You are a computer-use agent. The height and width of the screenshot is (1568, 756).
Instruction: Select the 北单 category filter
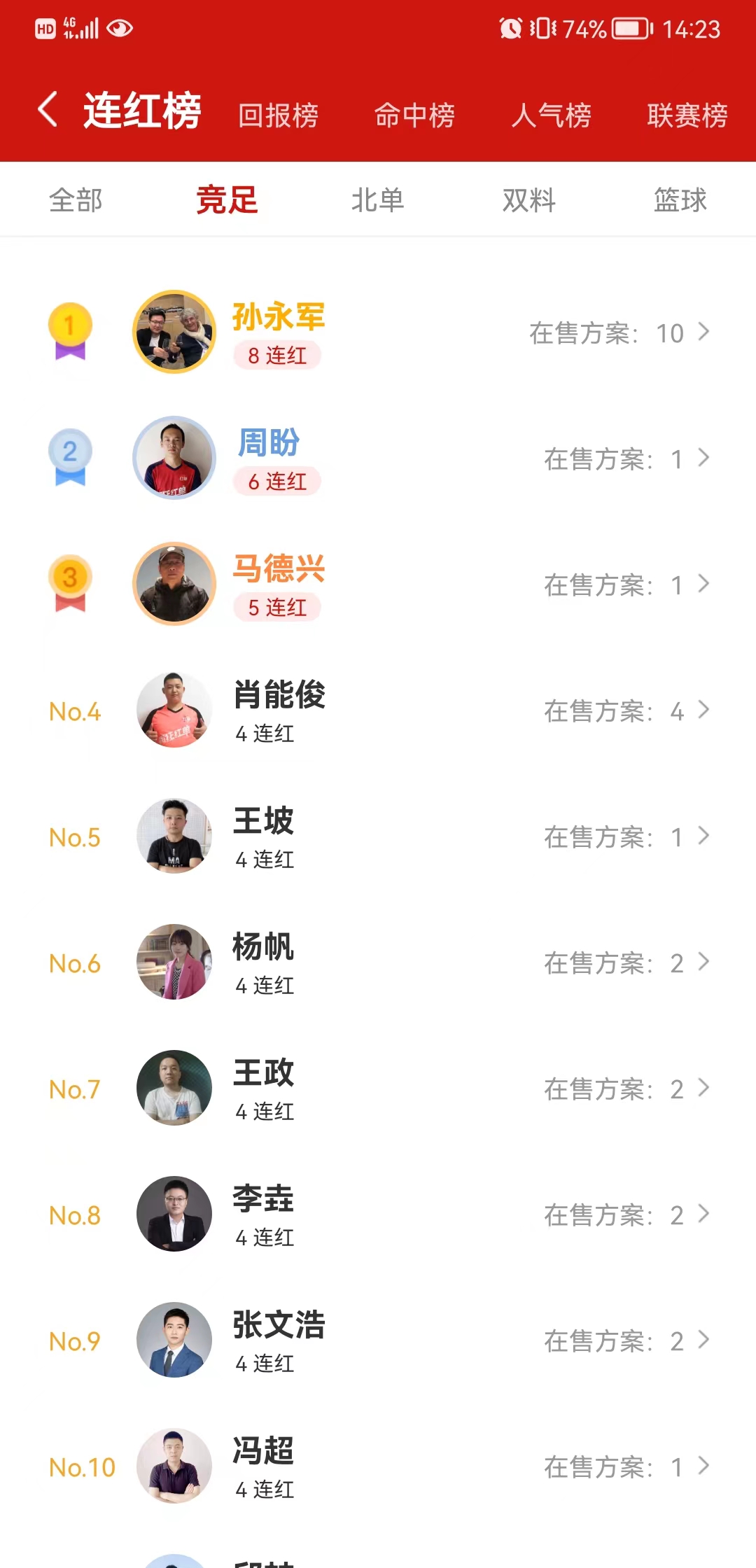click(x=378, y=200)
